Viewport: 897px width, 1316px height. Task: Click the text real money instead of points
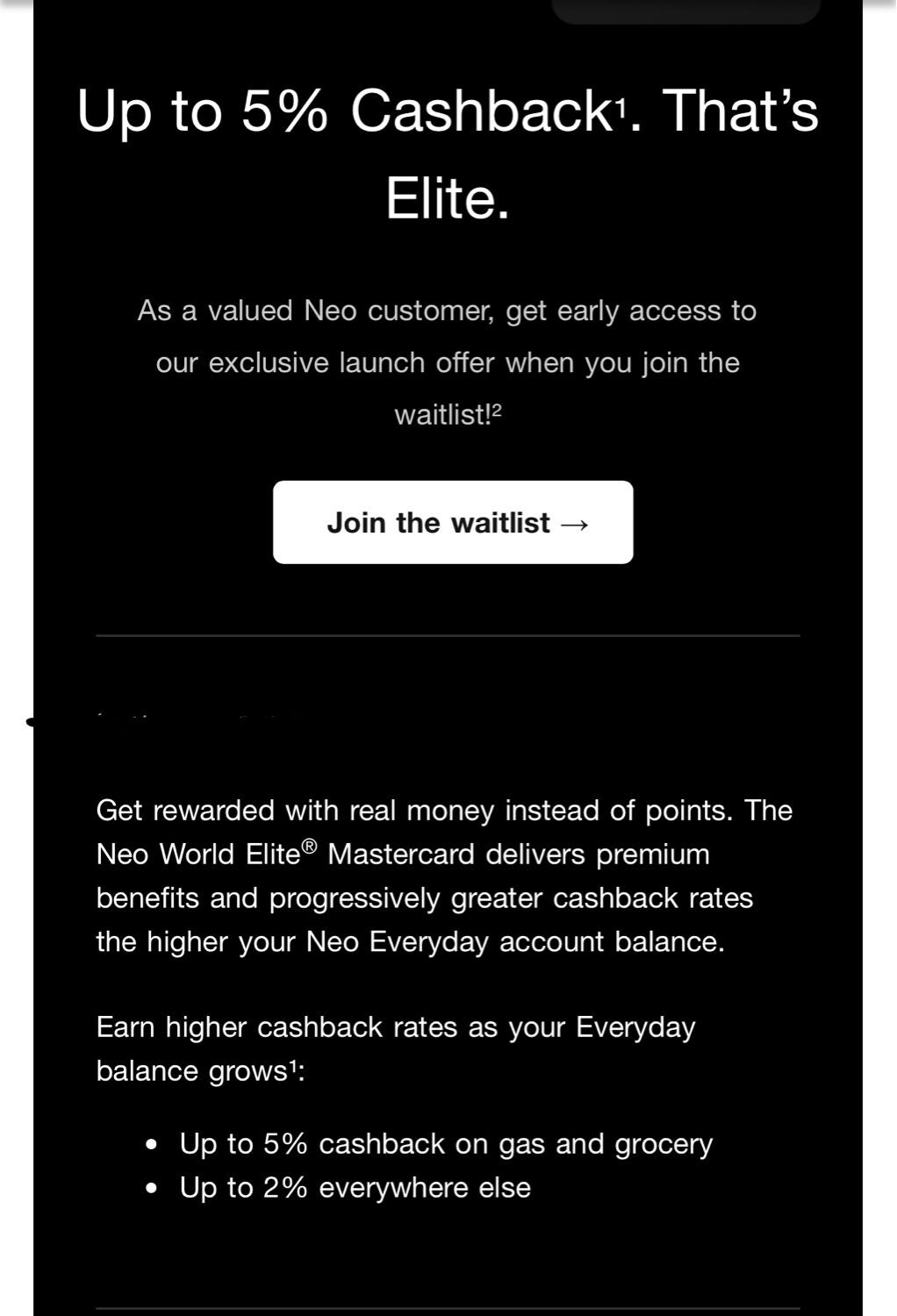[x=544, y=809]
